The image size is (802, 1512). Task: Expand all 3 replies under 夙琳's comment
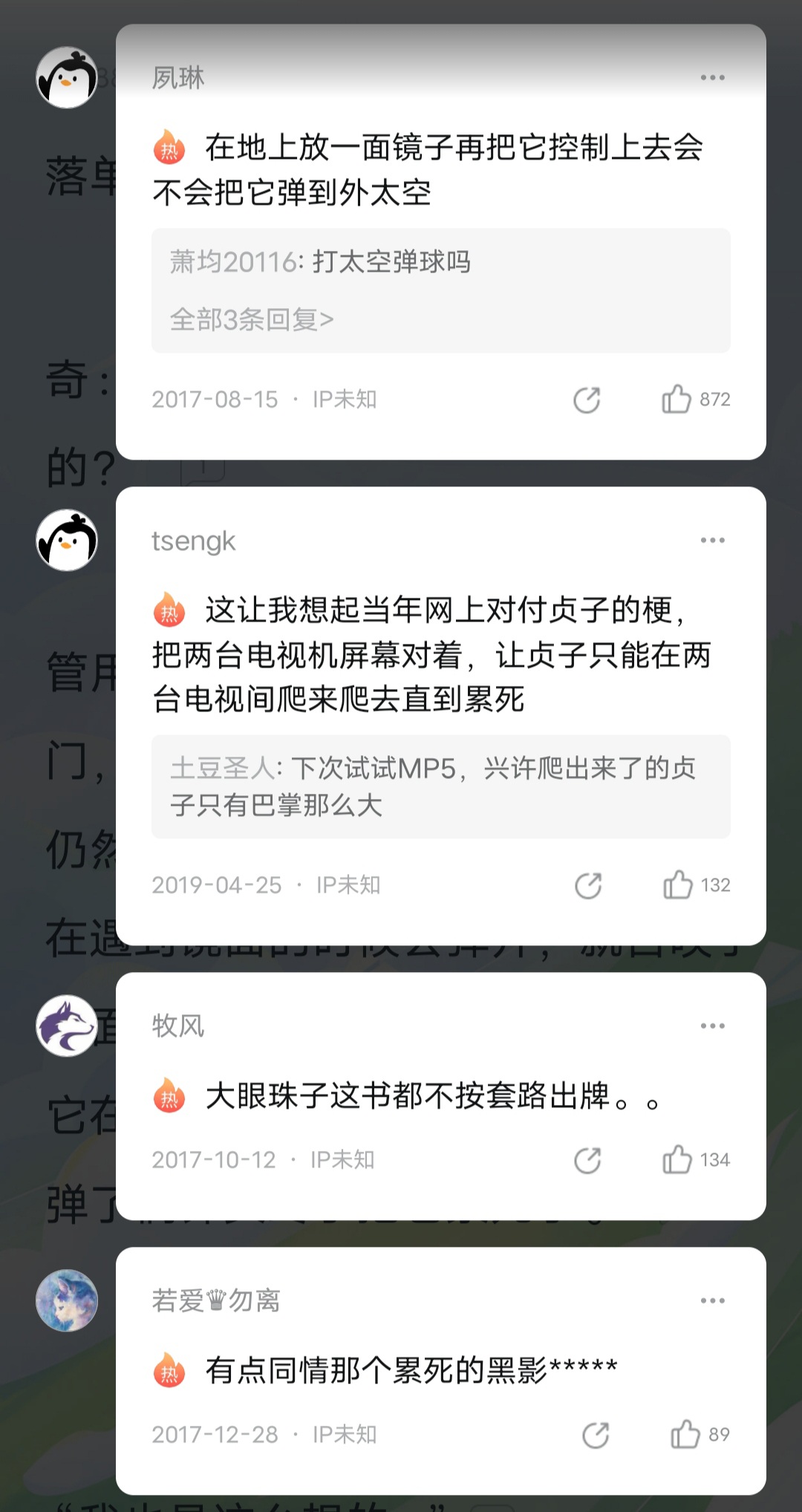(x=252, y=319)
